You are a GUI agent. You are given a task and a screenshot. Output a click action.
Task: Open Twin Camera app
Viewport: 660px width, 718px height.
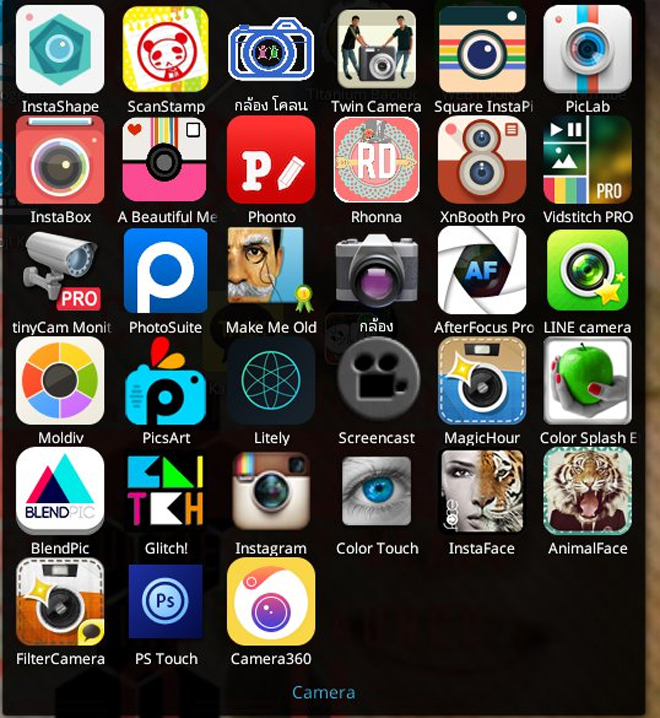tap(376, 48)
